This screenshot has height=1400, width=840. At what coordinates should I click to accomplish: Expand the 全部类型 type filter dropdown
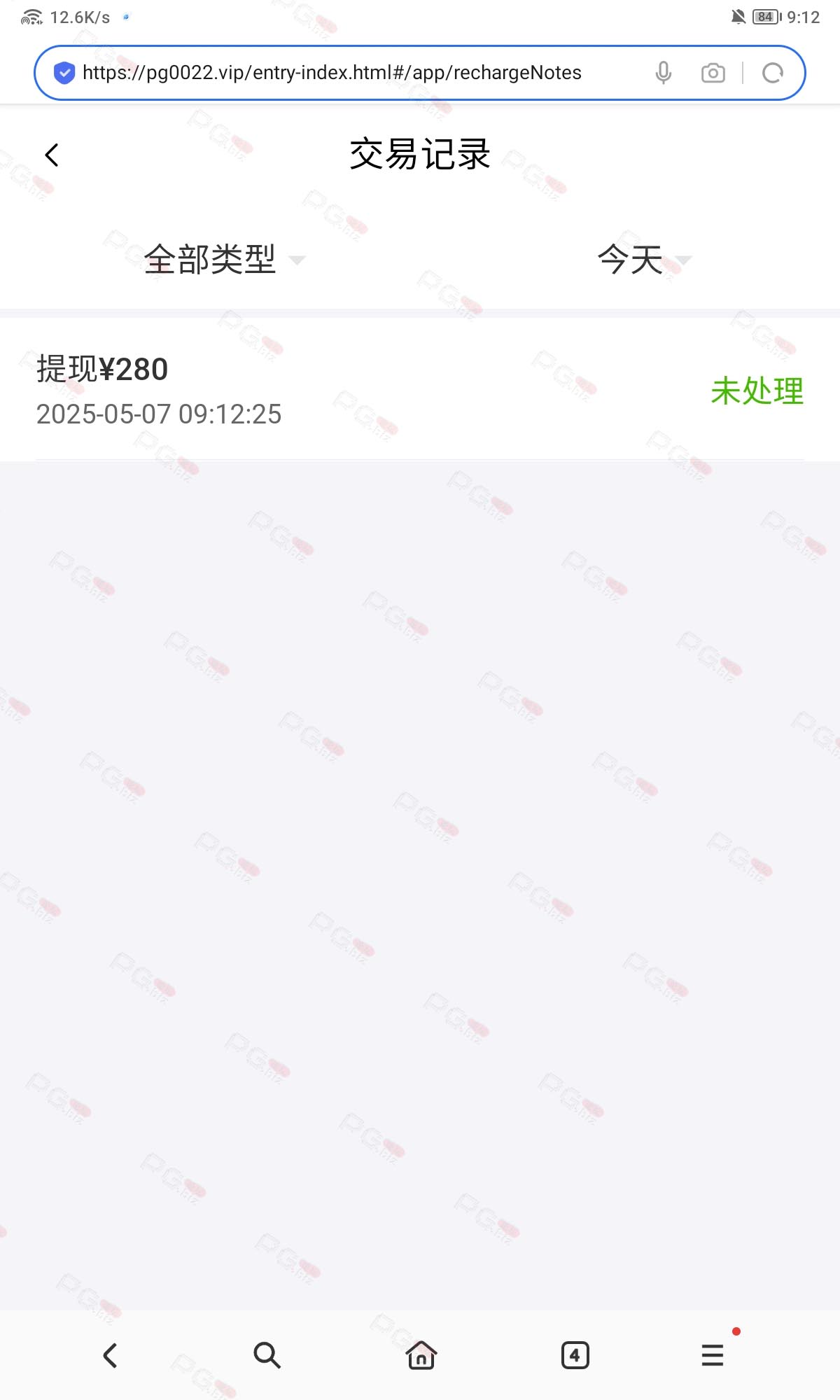click(x=224, y=260)
